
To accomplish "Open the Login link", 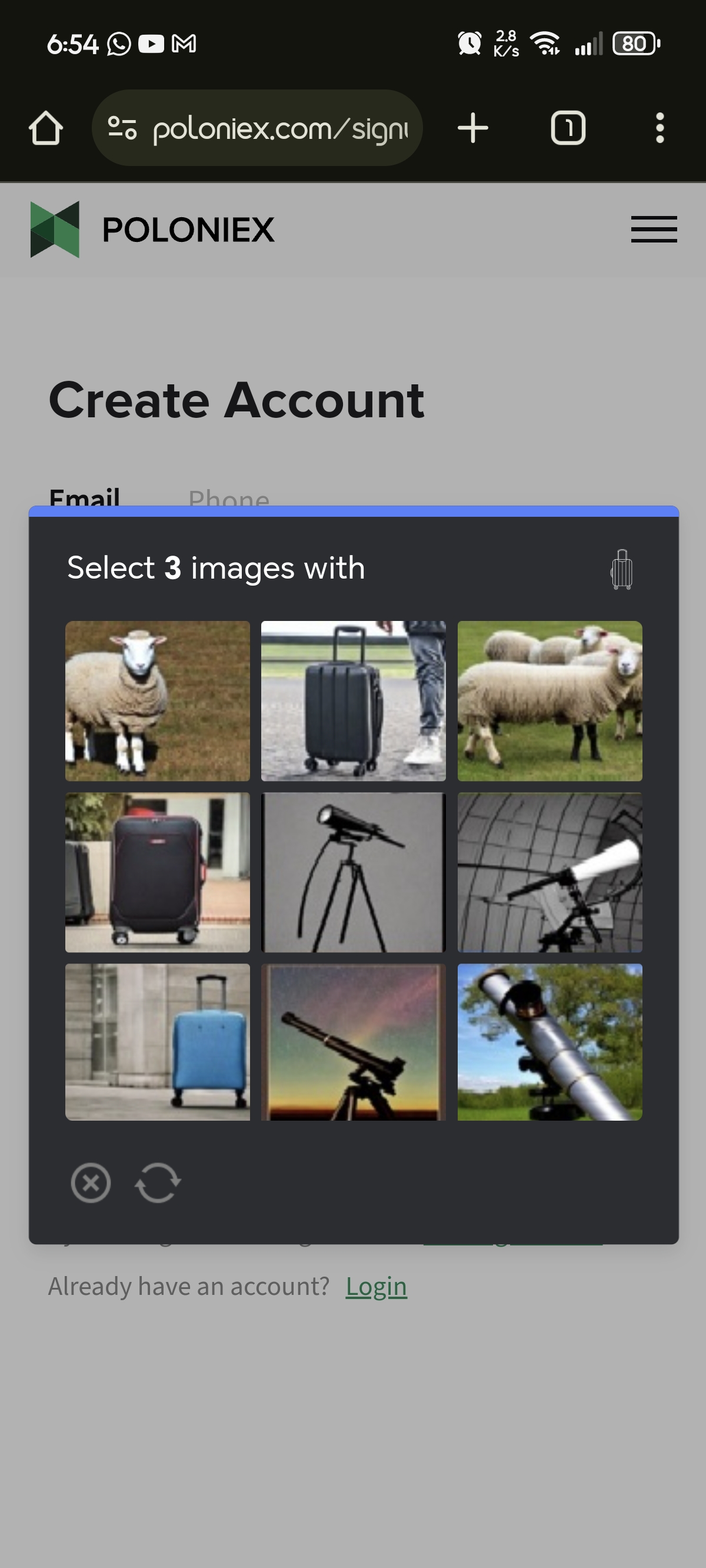I will pos(375,1286).
